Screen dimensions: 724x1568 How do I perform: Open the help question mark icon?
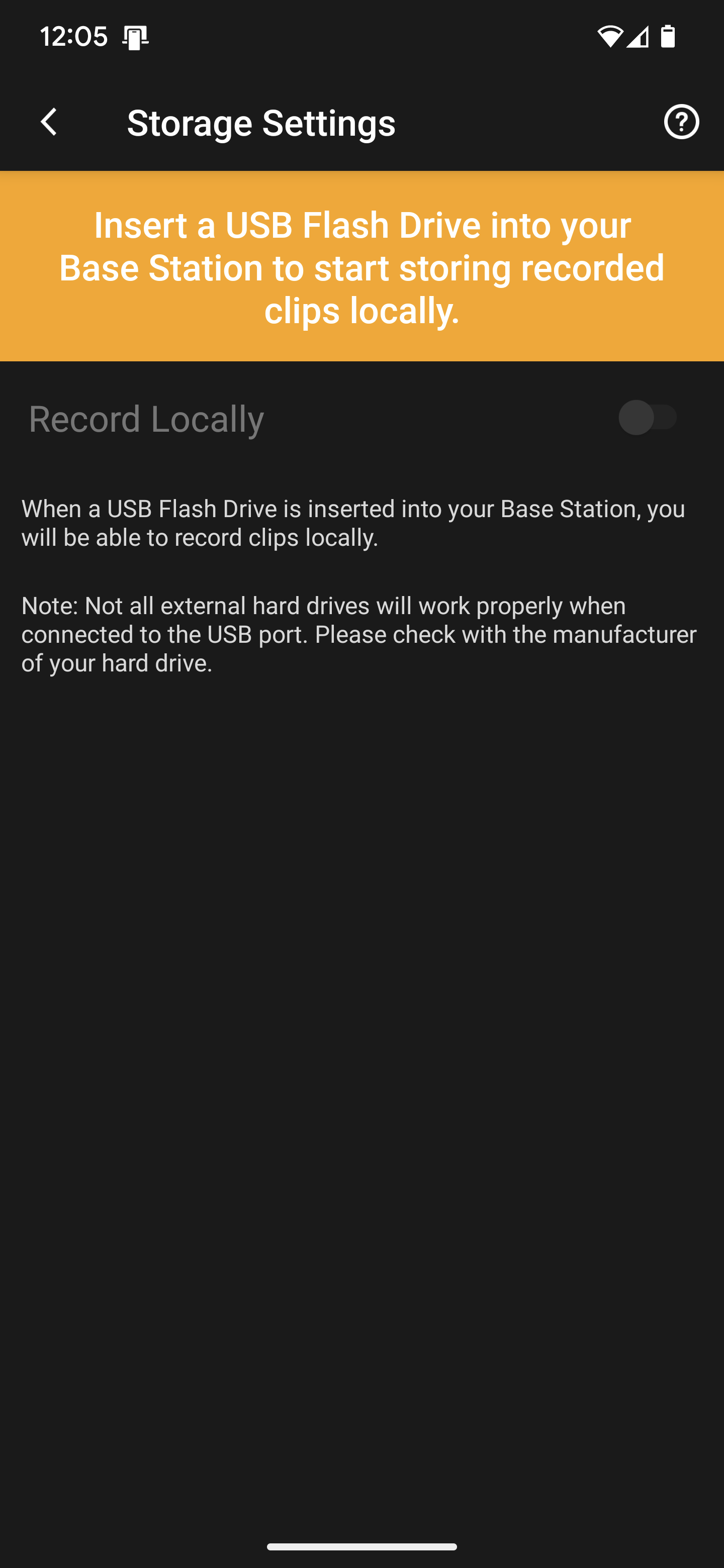coord(681,122)
